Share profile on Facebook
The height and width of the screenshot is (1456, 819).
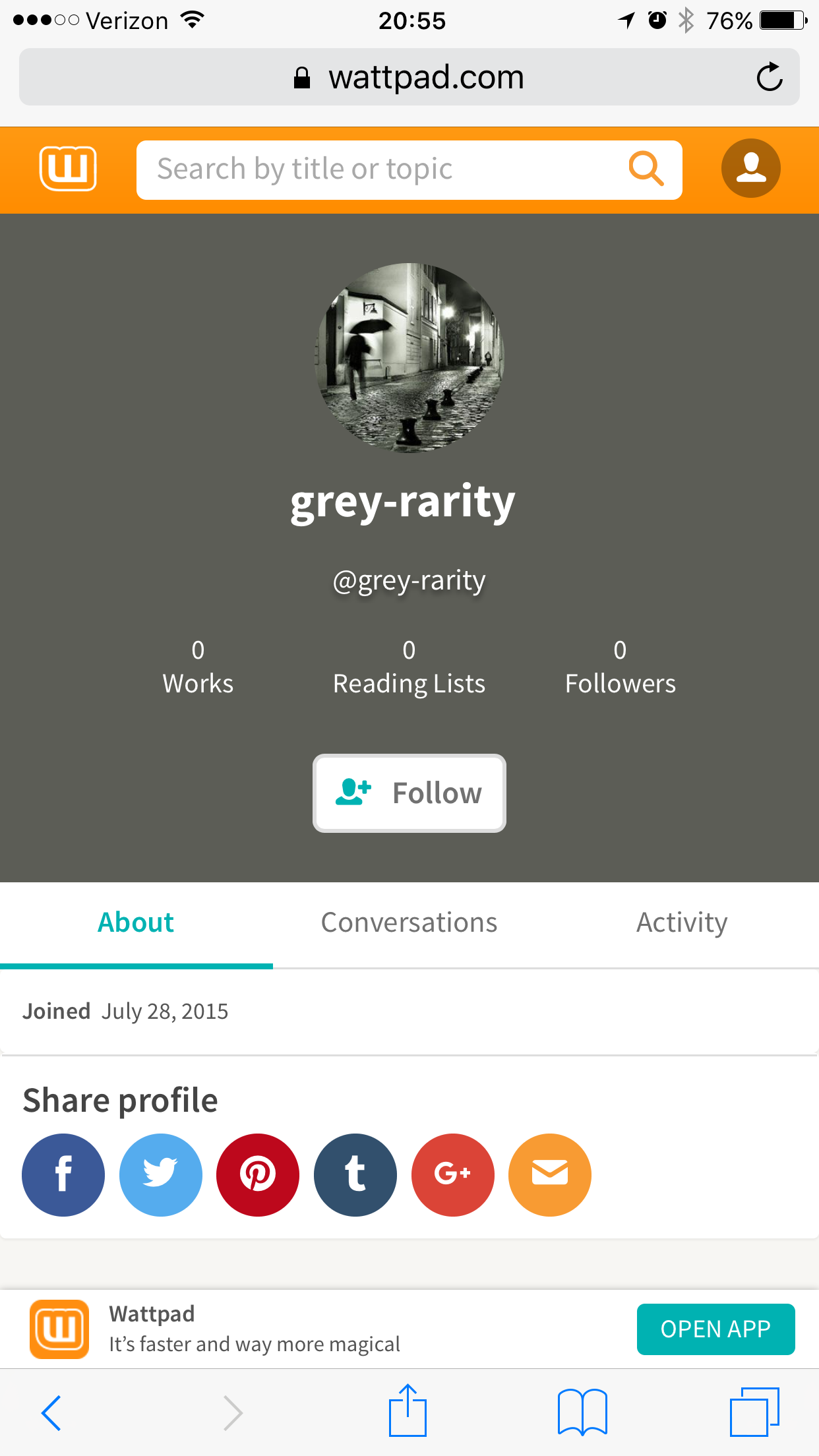63,1174
